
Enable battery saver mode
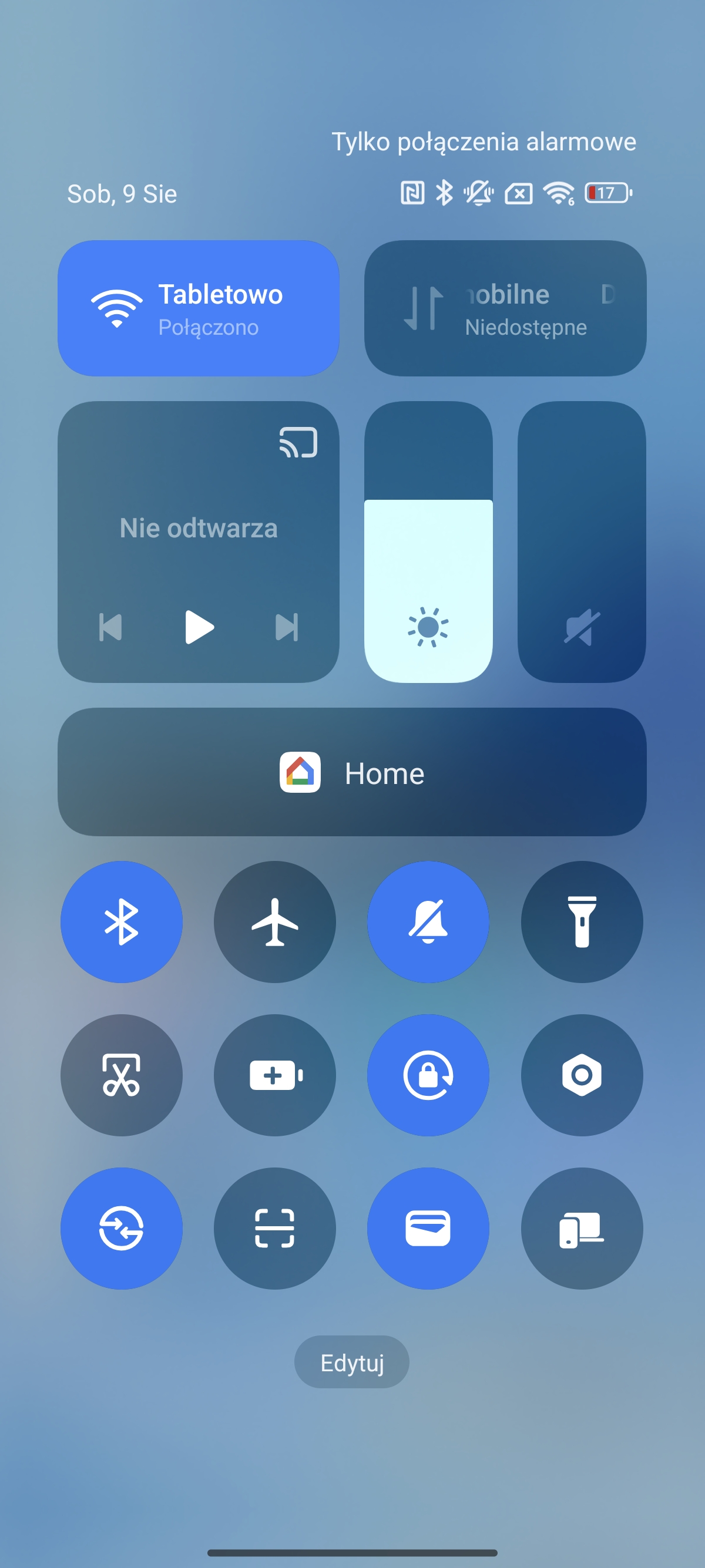(274, 1075)
